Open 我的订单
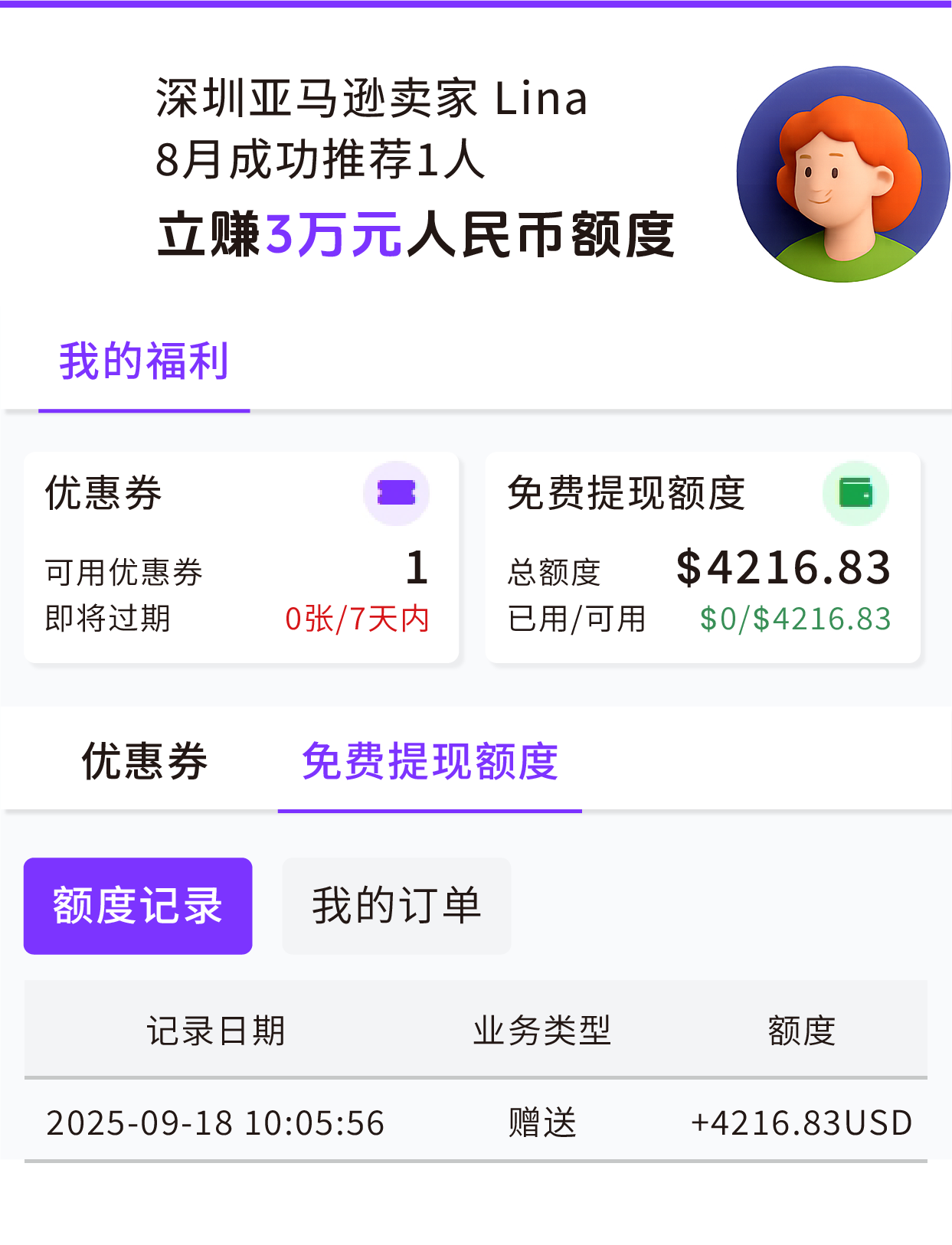952x1245 pixels. [x=396, y=906]
